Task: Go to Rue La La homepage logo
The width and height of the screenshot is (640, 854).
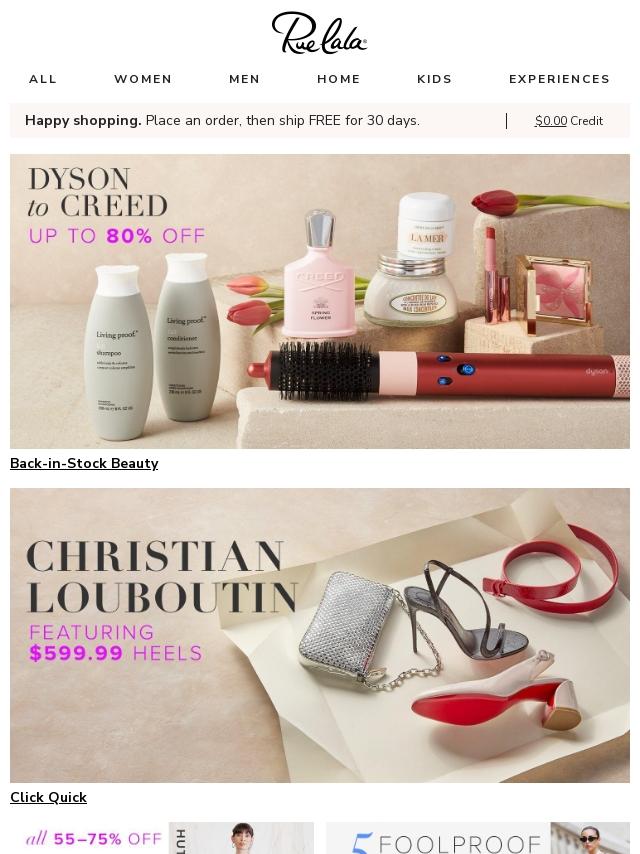Action: [319, 33]
